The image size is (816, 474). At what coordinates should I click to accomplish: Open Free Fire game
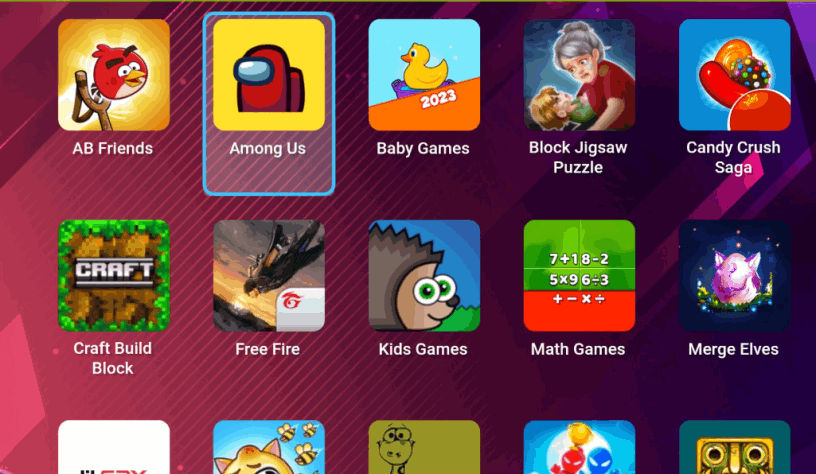click(x=268, y=276)
